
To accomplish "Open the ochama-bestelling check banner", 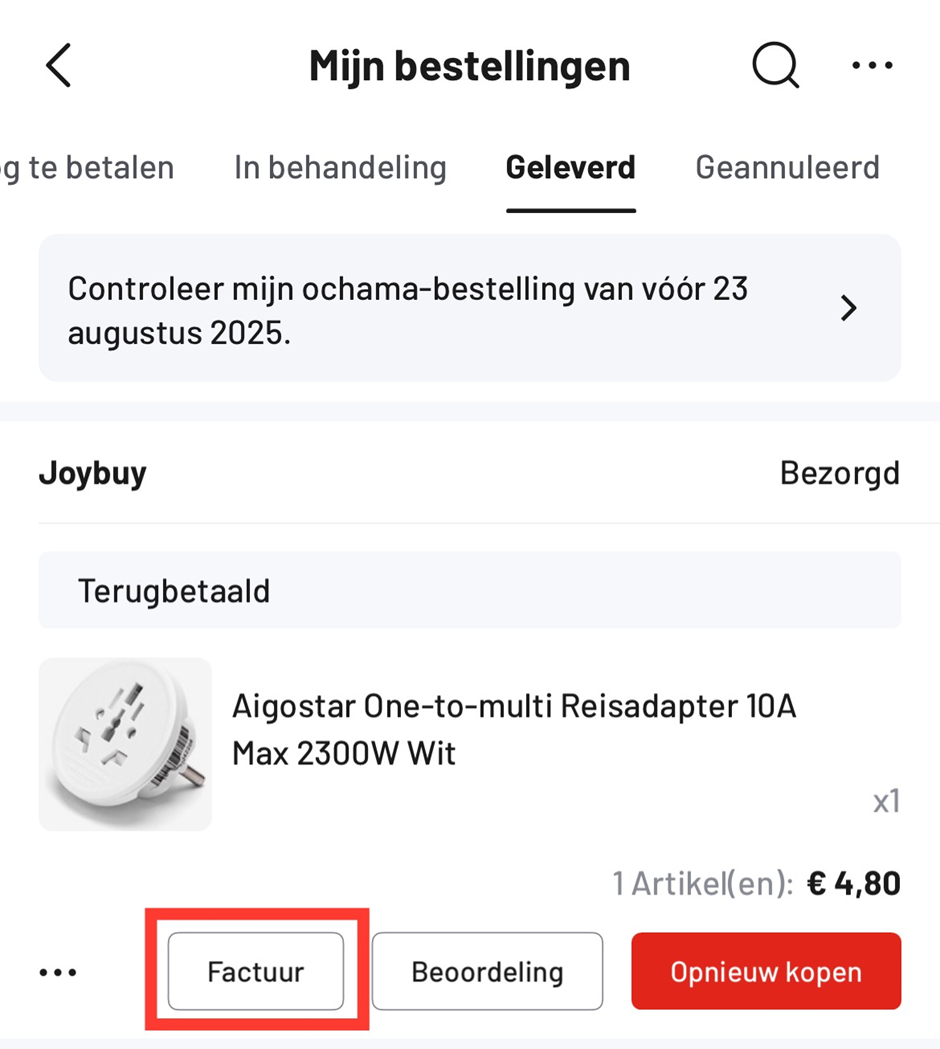I will tap(469, 308).
